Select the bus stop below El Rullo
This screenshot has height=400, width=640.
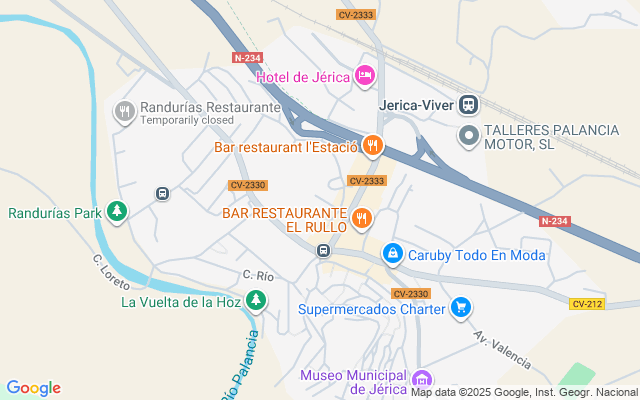click(x=324, y=250)
